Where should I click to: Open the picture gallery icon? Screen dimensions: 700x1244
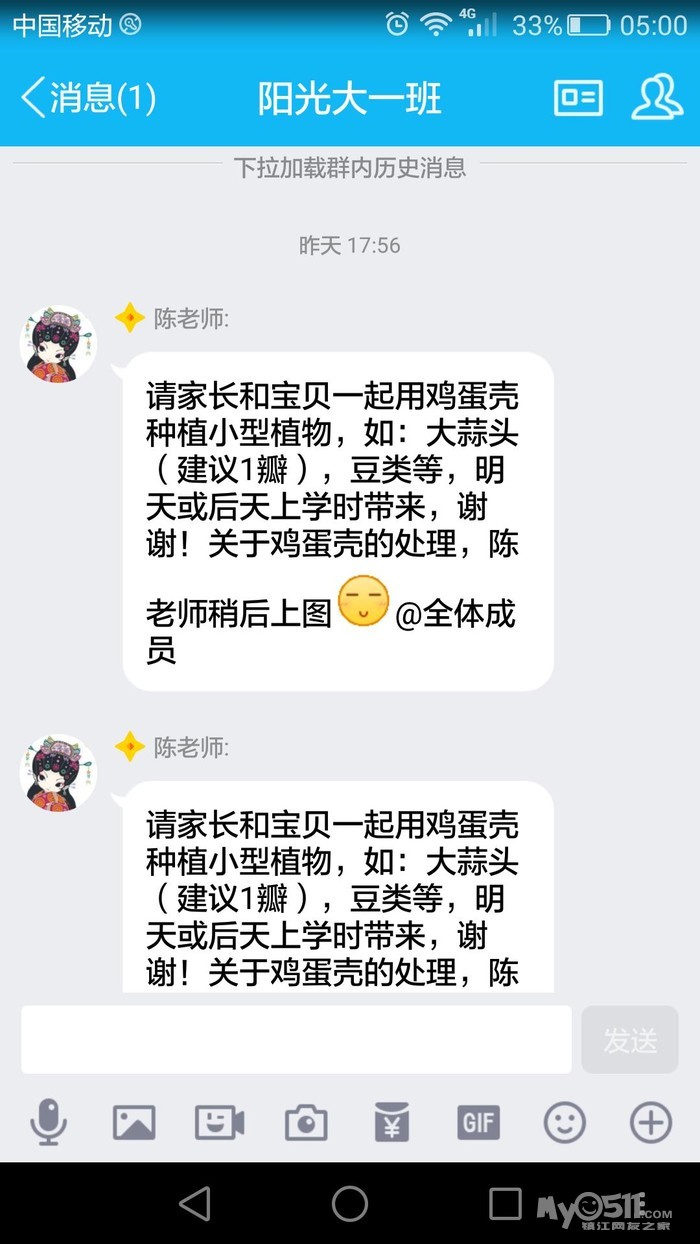click(133, 1123)
